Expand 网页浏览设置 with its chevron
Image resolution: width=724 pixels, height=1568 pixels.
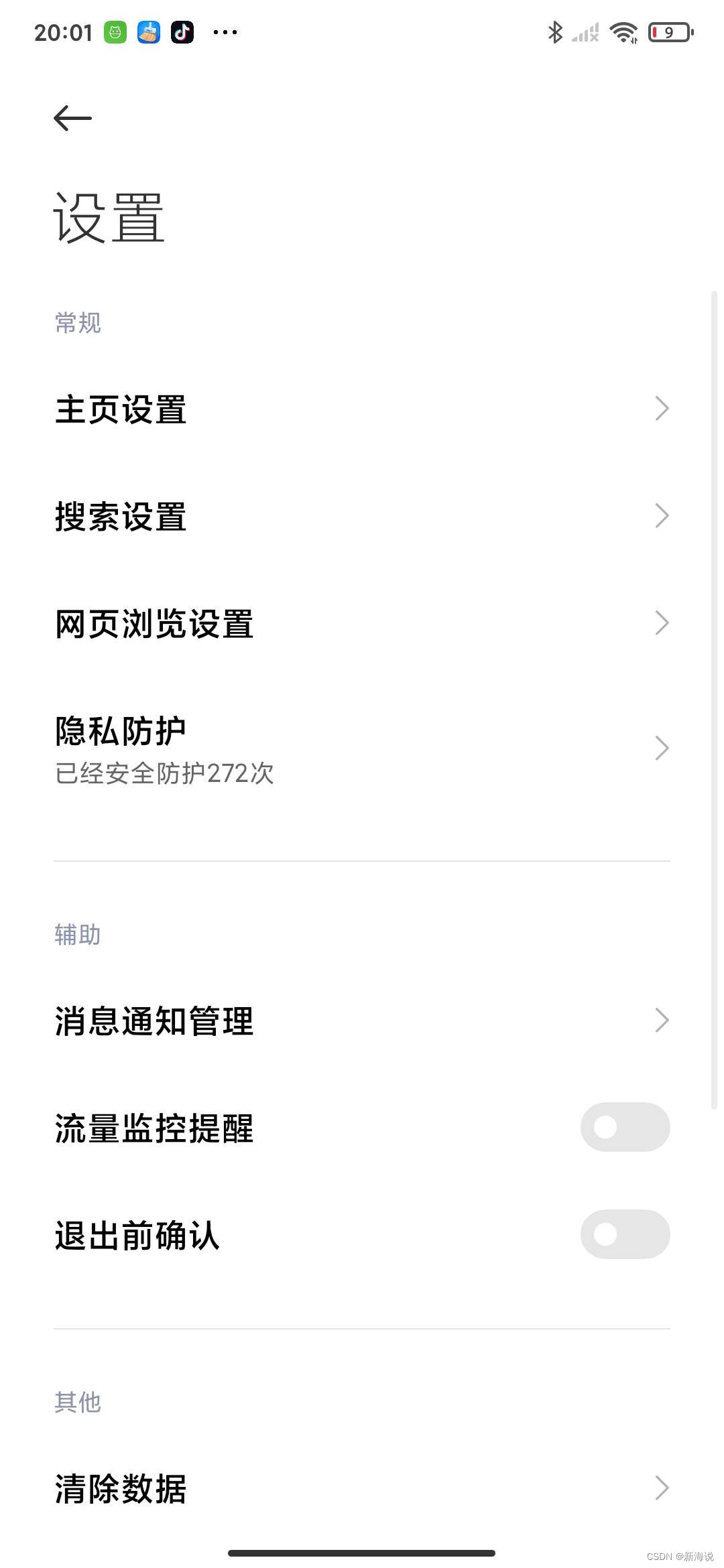661,623
